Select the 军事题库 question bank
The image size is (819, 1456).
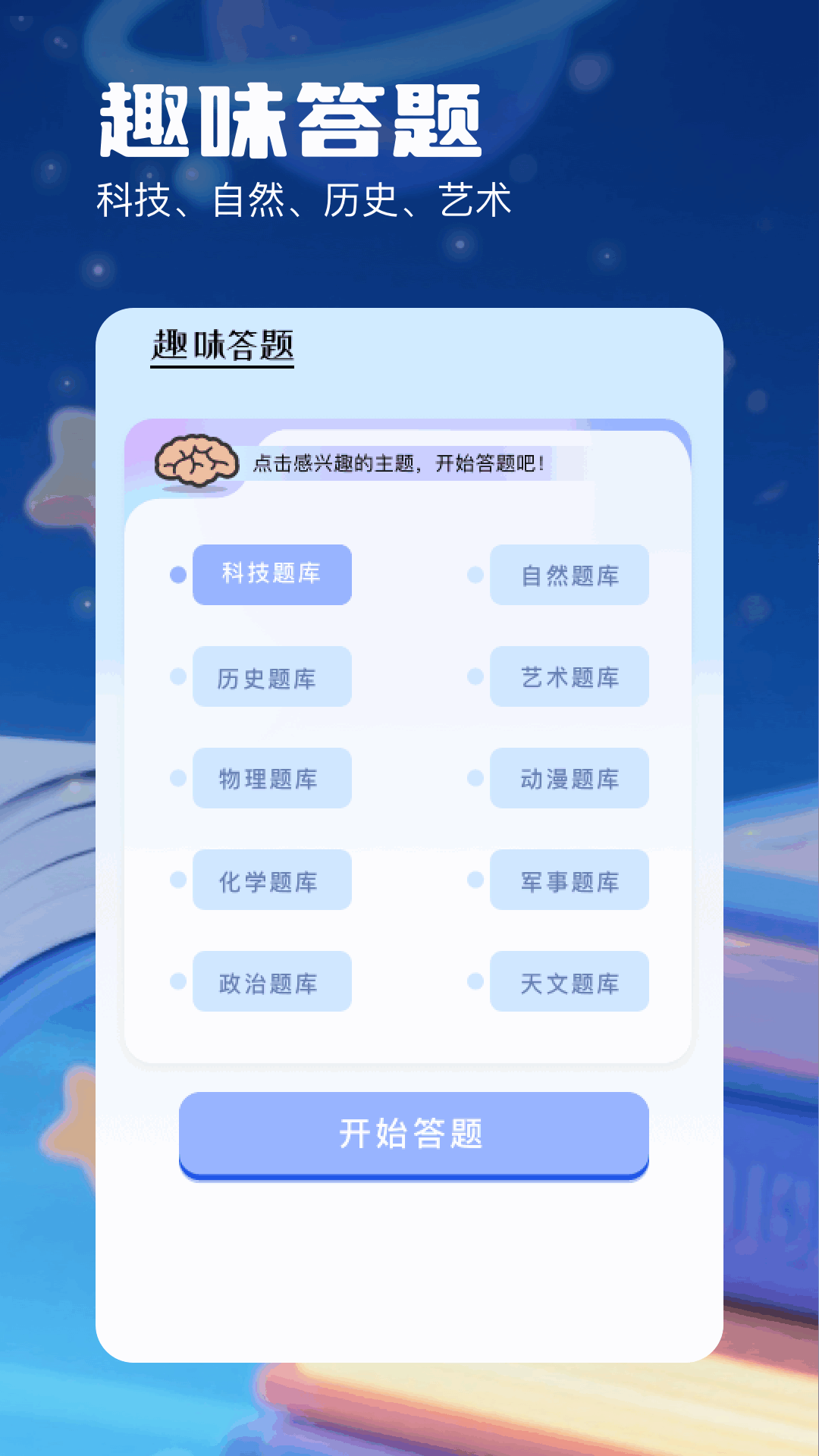tap(569, 880)
